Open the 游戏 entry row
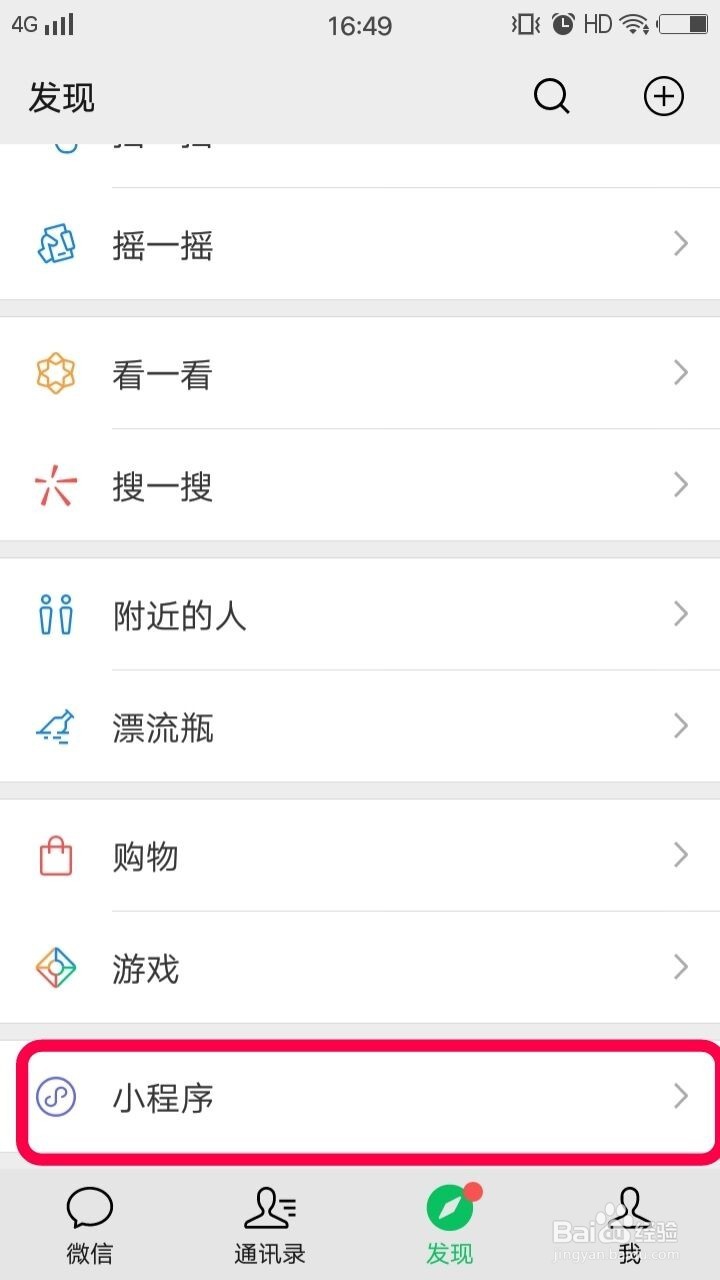The width and height of the screenshot is (720, 1280). tap(360, 968)
